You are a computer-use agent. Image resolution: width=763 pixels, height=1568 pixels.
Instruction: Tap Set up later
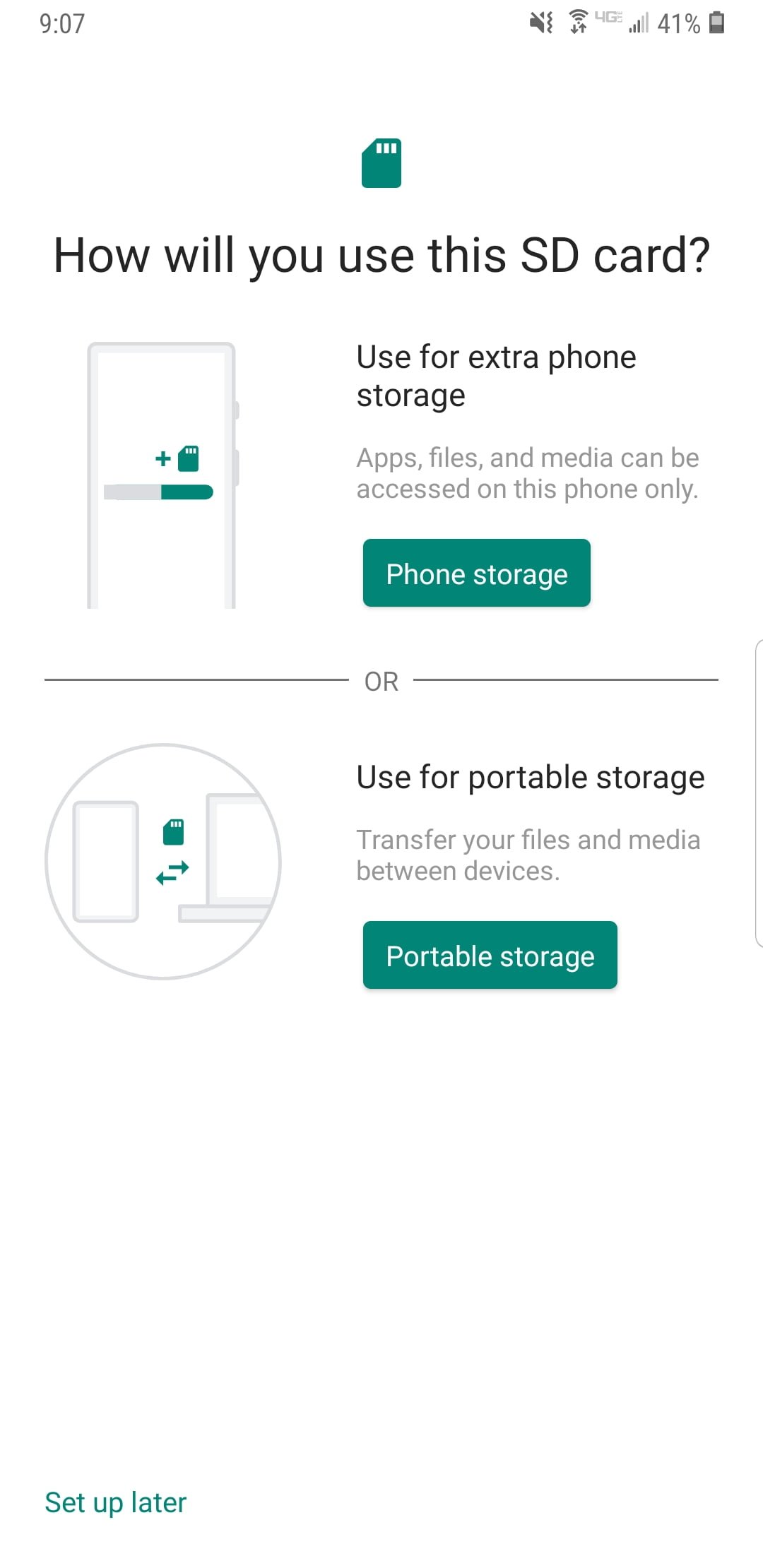click(x=116, y=1502)
